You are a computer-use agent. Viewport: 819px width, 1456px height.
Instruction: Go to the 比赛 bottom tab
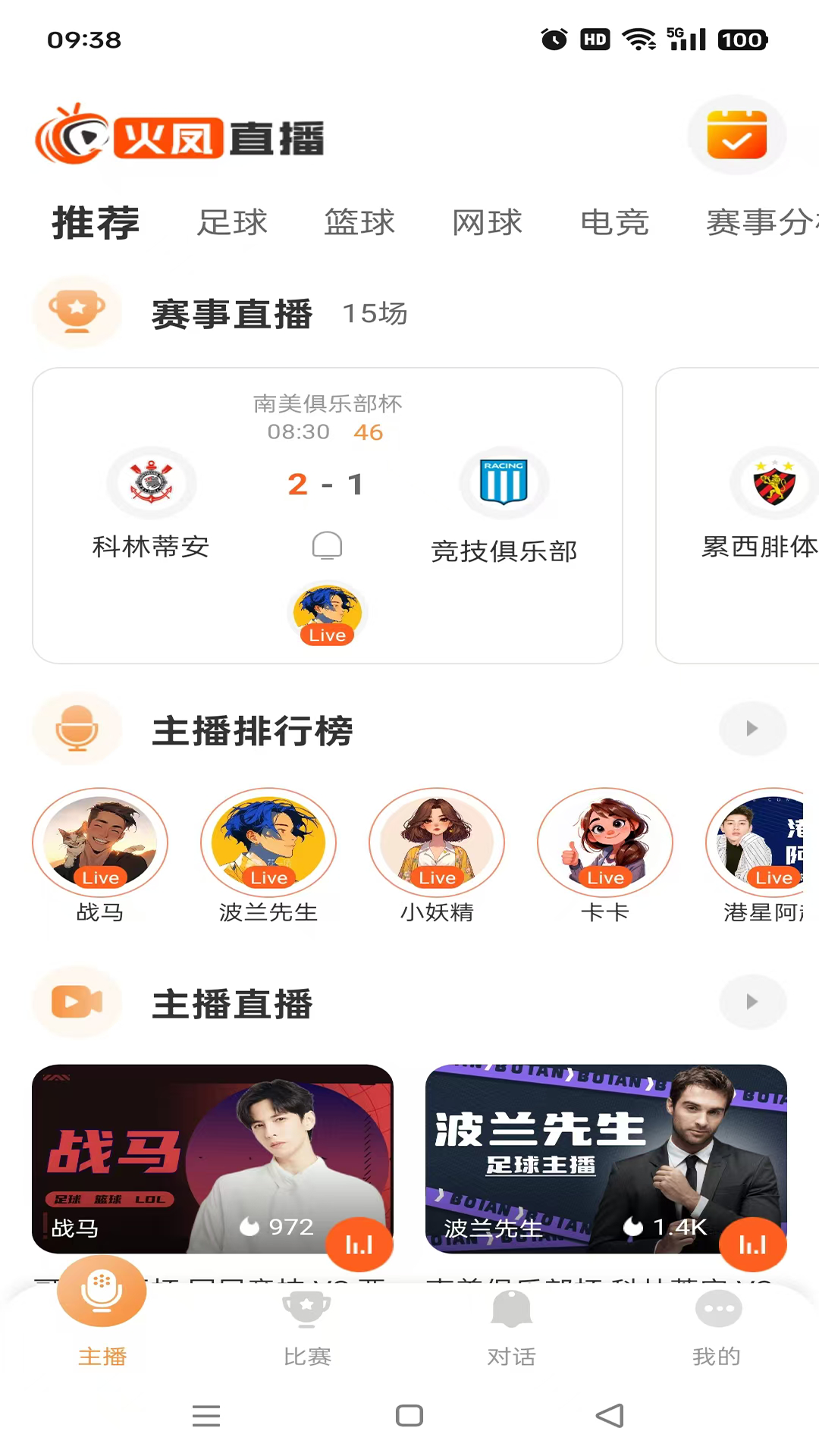click(307, 1329)
